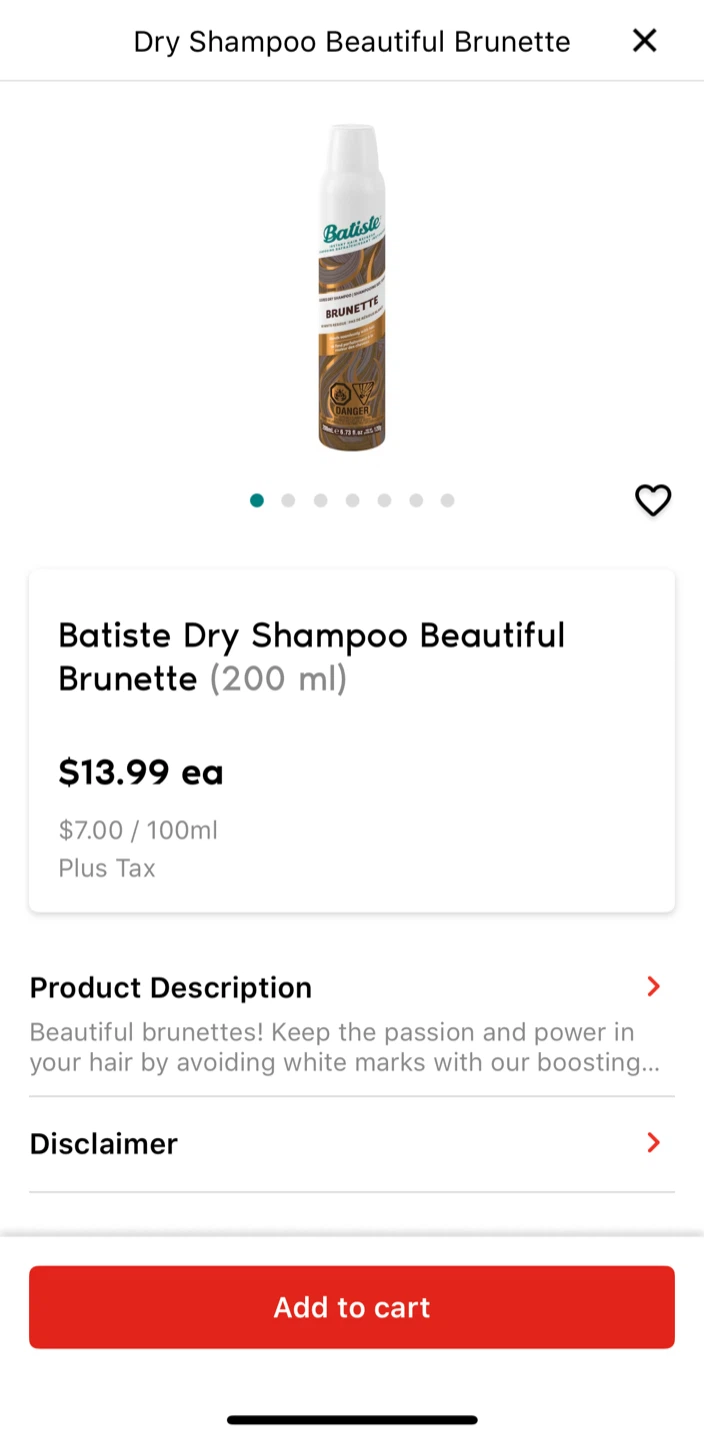Add this product to favorites with the heart
This screenshot has height=1440, width=704.
pos(653,500)
